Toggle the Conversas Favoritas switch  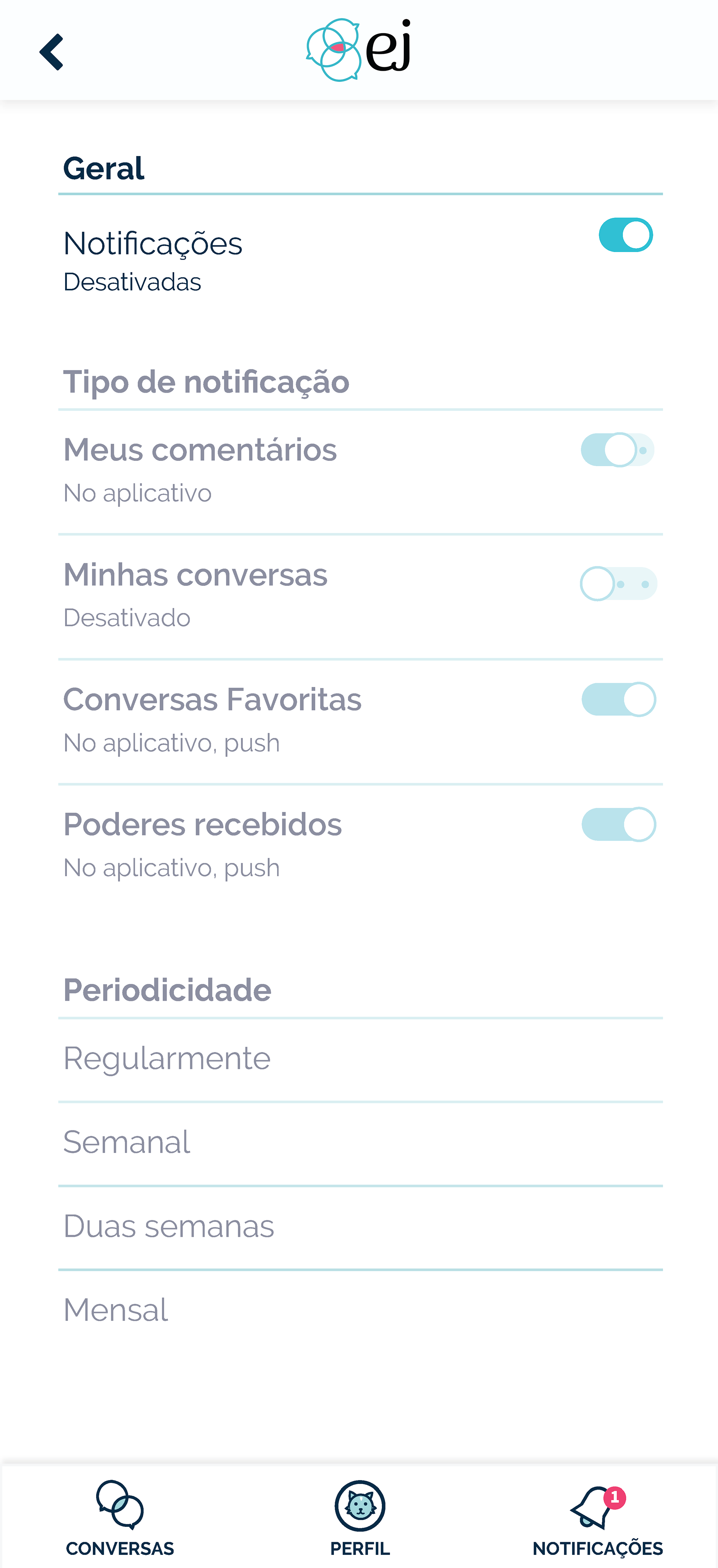point(619,699)
